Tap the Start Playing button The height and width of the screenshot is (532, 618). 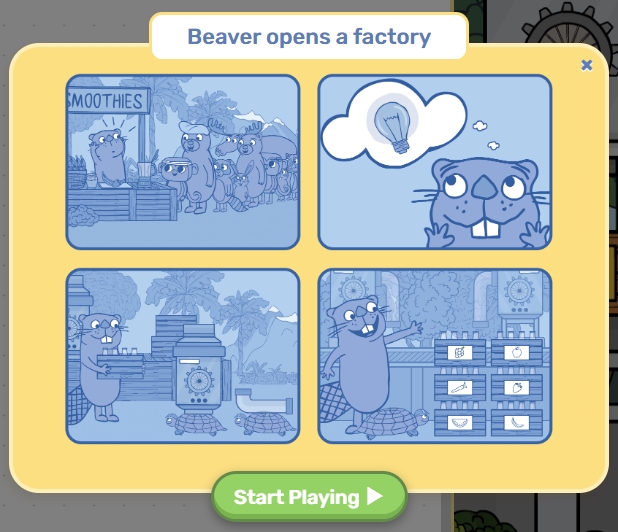309,496
